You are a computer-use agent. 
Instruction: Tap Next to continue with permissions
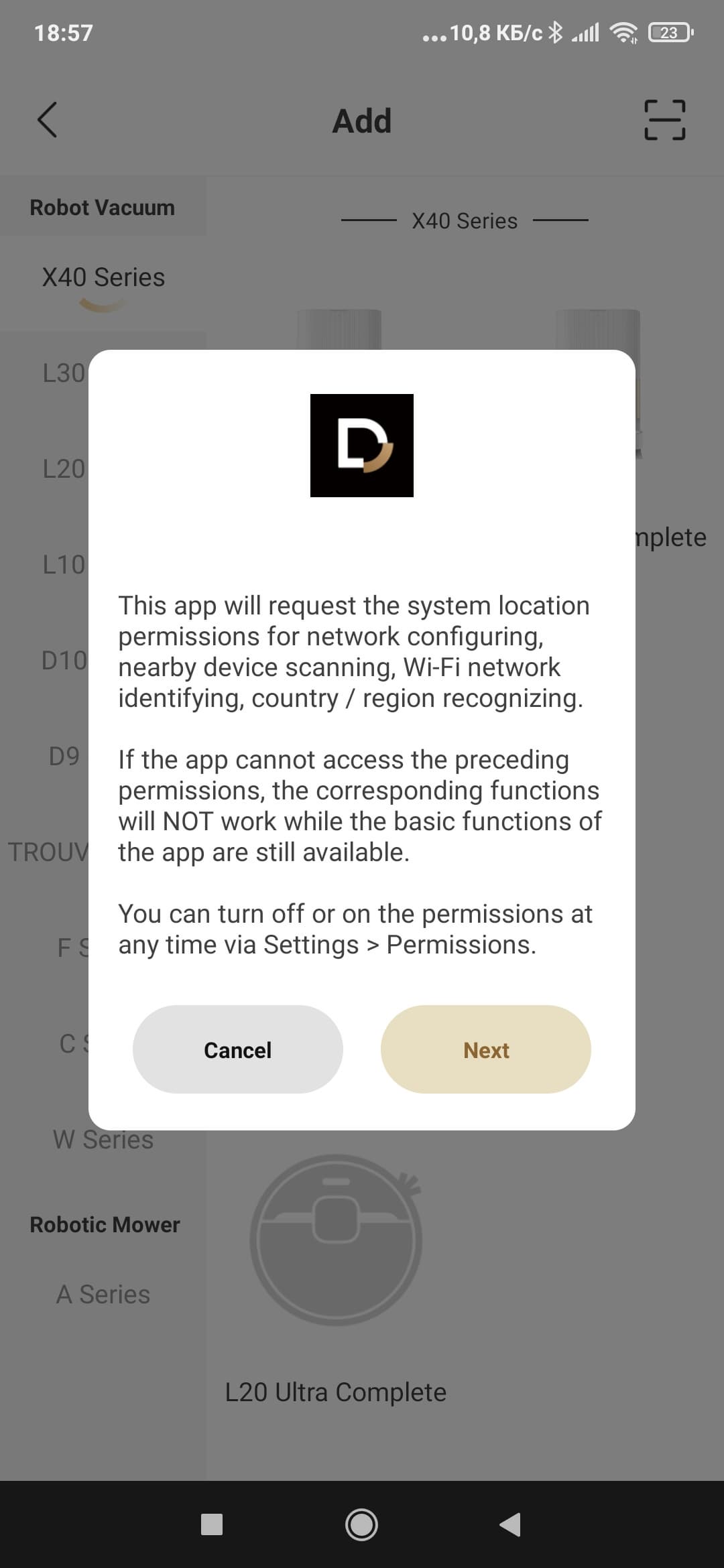point(485,1049)
